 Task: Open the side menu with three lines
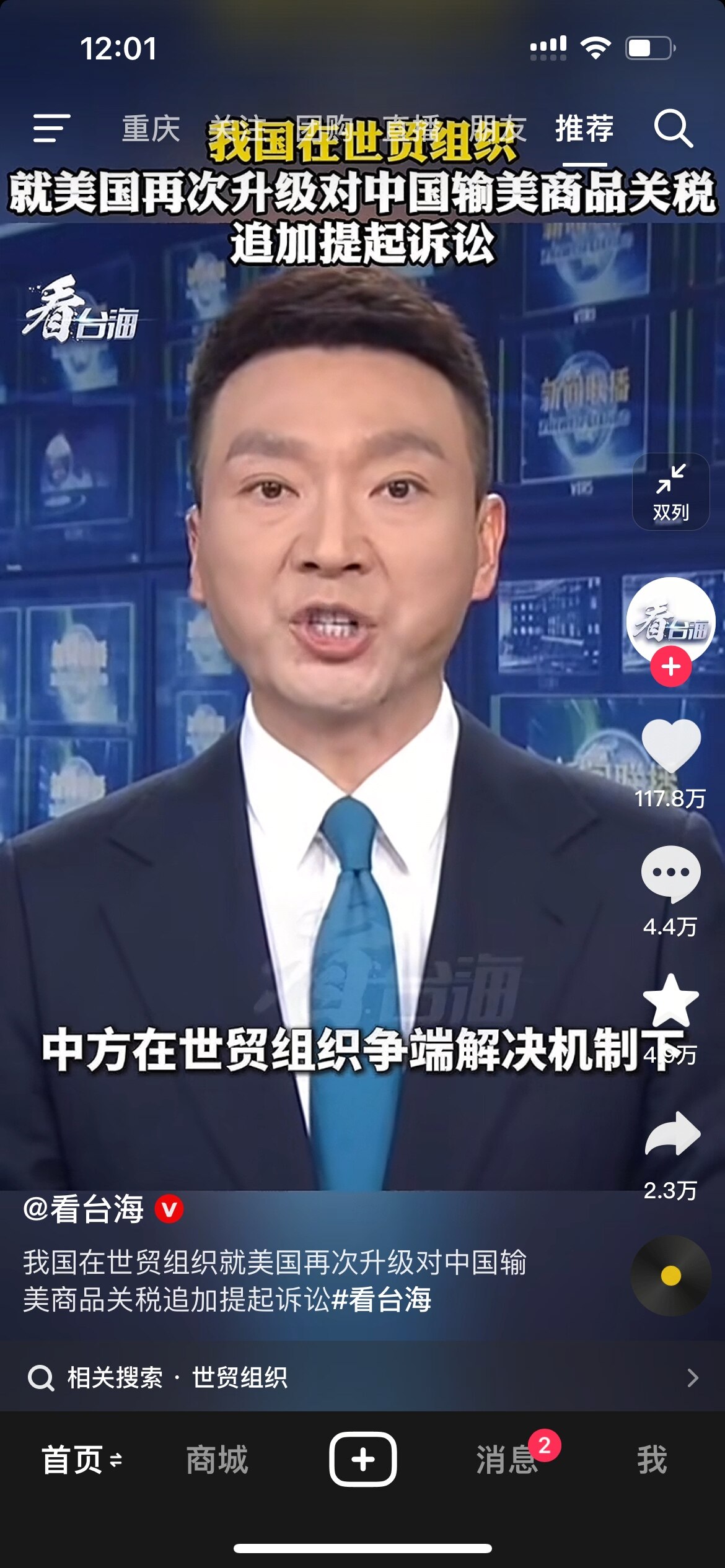51,128
